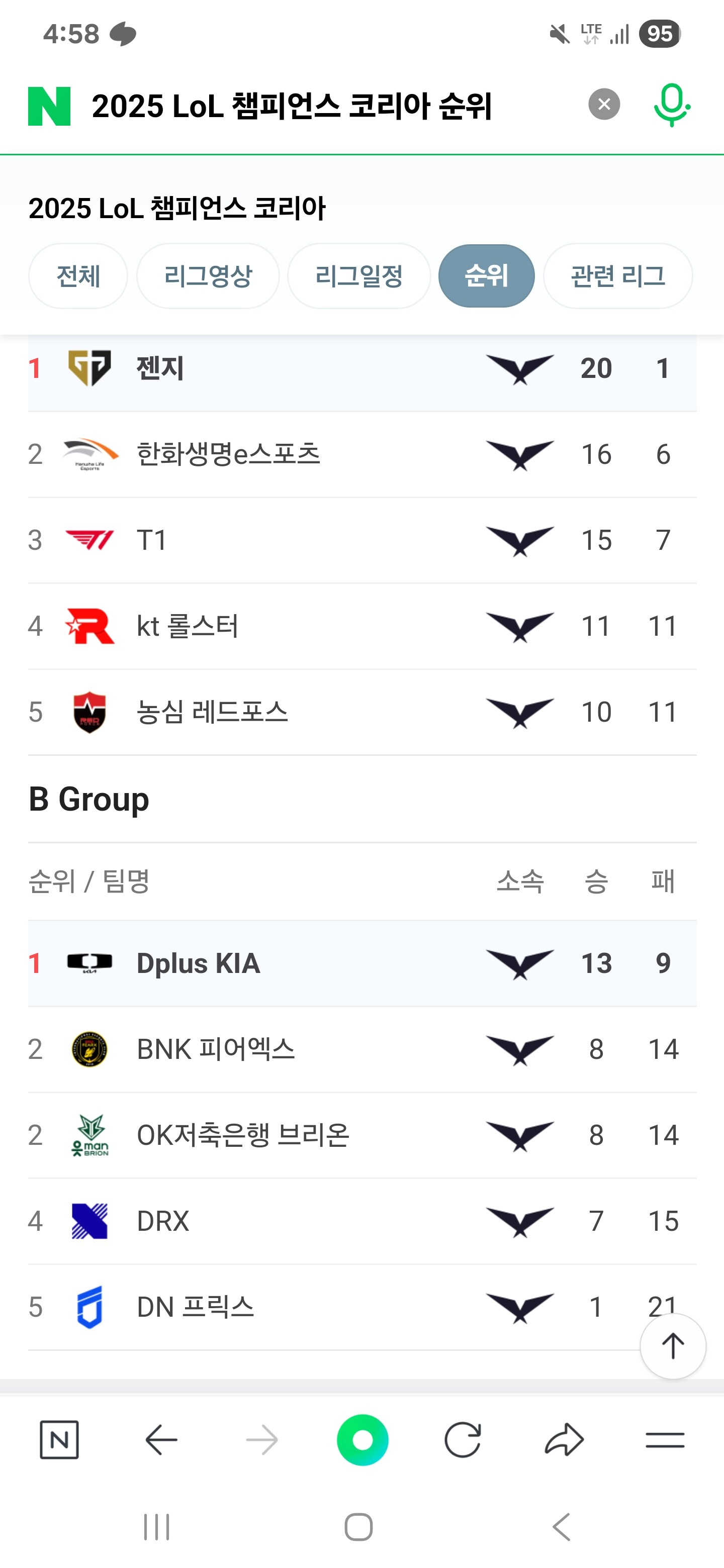Switch to the 전체 tab
Image resolution: width=724 pixels, height=1568 pixels.
[78, 276]
